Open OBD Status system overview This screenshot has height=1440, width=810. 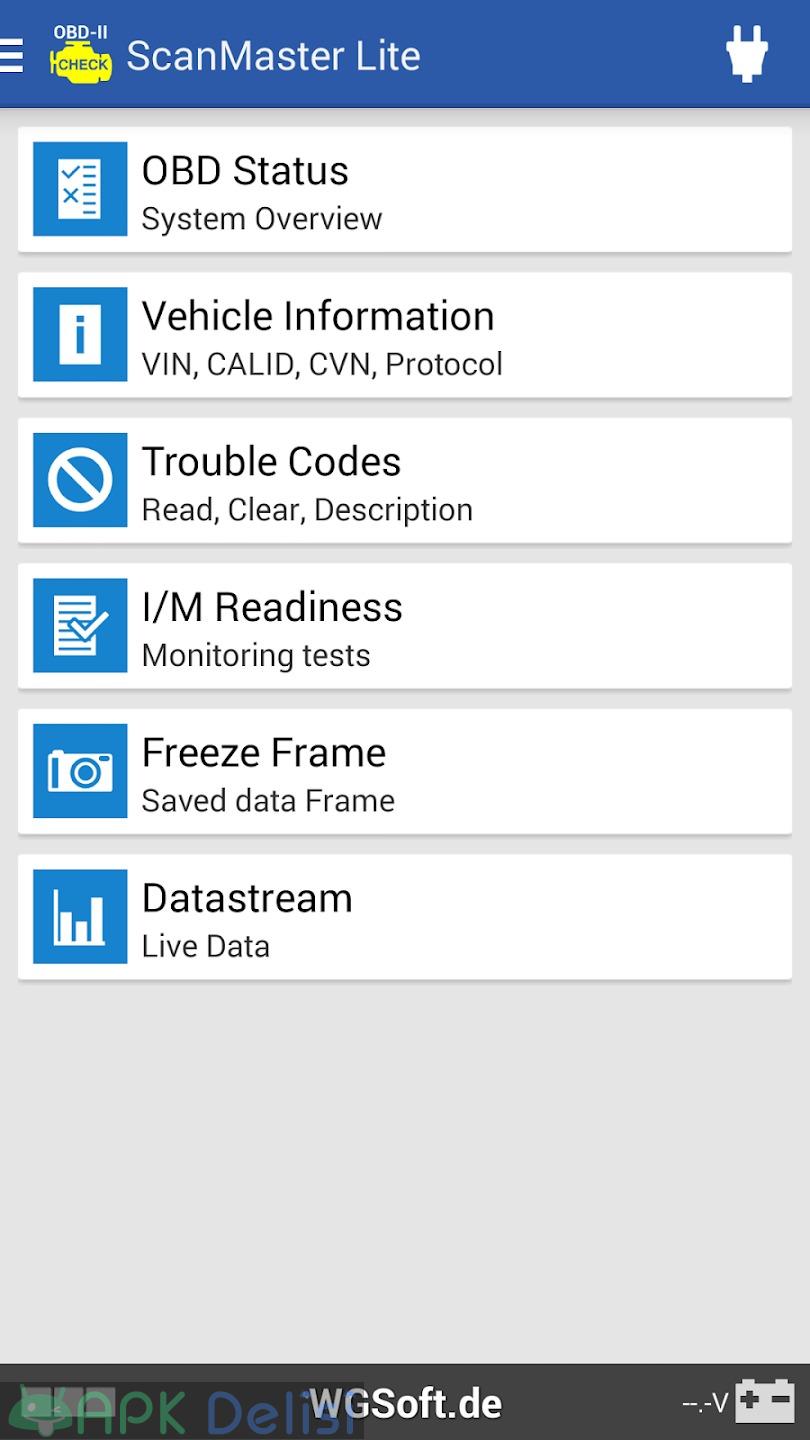coord(405,190)
